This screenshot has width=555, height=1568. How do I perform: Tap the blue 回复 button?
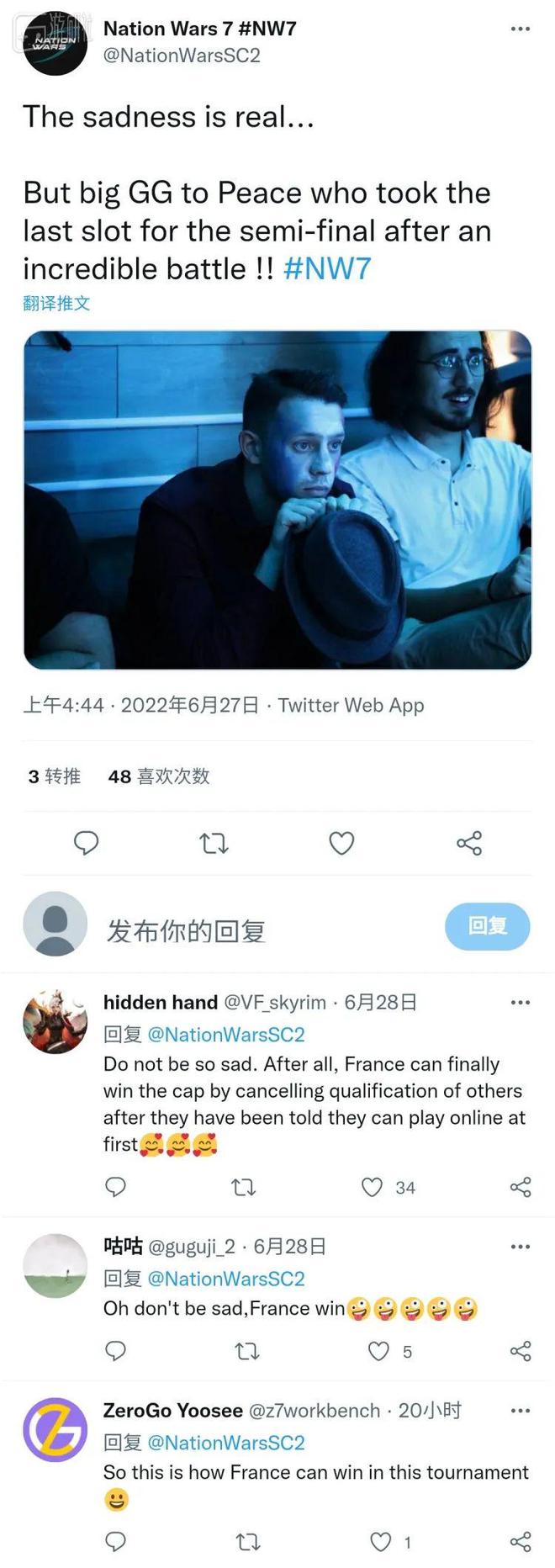pos(487,927)
